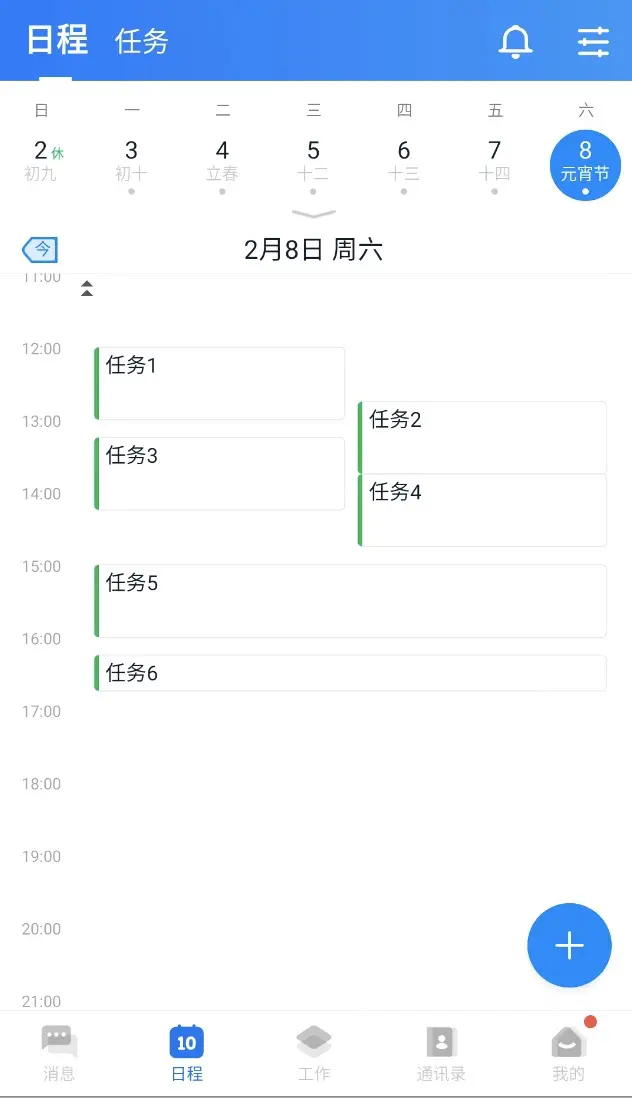View details of 任务3
This screenshot has height=1098, width=632.
click(220, 473)
